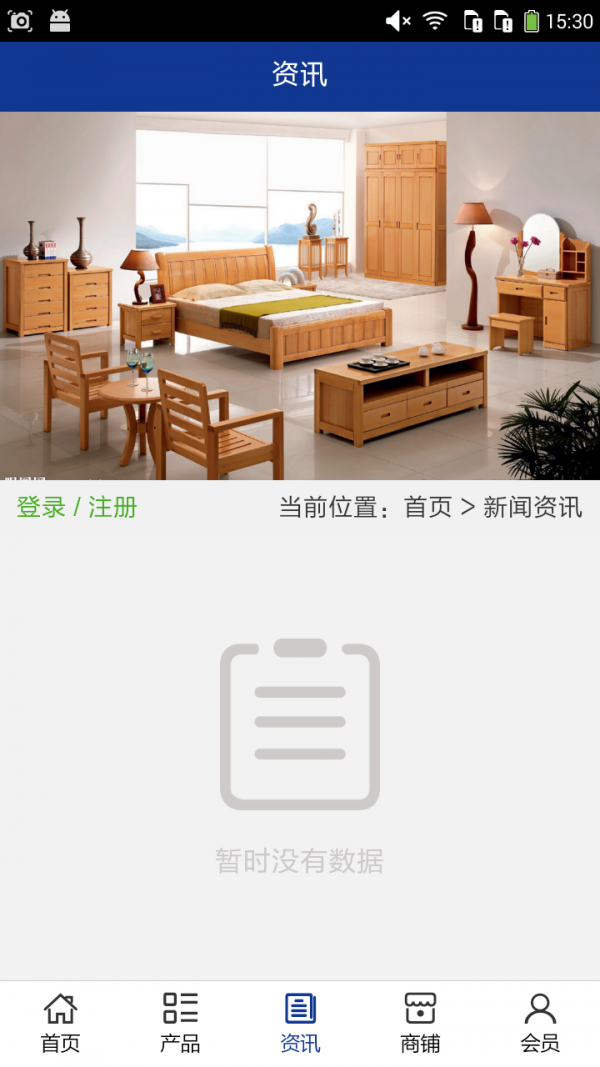Select the 资讯 tab
The width and height of the screenshot is (600, 1067).
point(300,1023)
